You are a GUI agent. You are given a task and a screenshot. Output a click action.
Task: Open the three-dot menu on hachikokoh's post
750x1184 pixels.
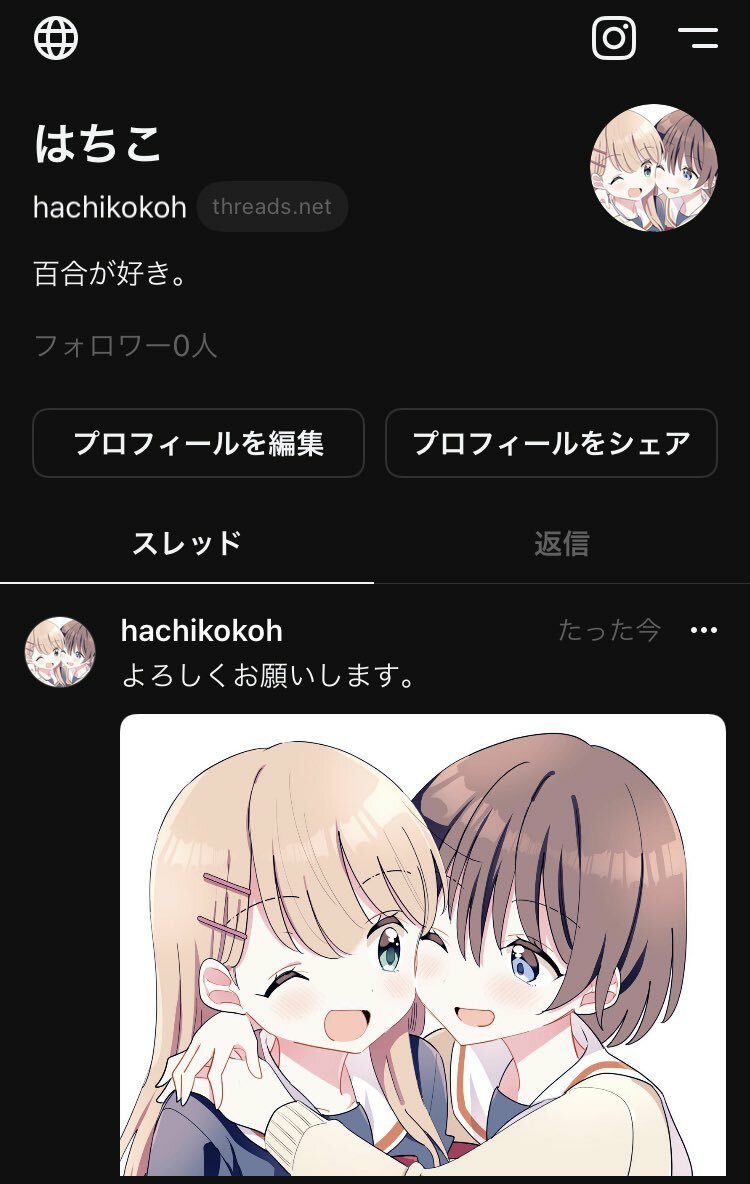[704, 630]
